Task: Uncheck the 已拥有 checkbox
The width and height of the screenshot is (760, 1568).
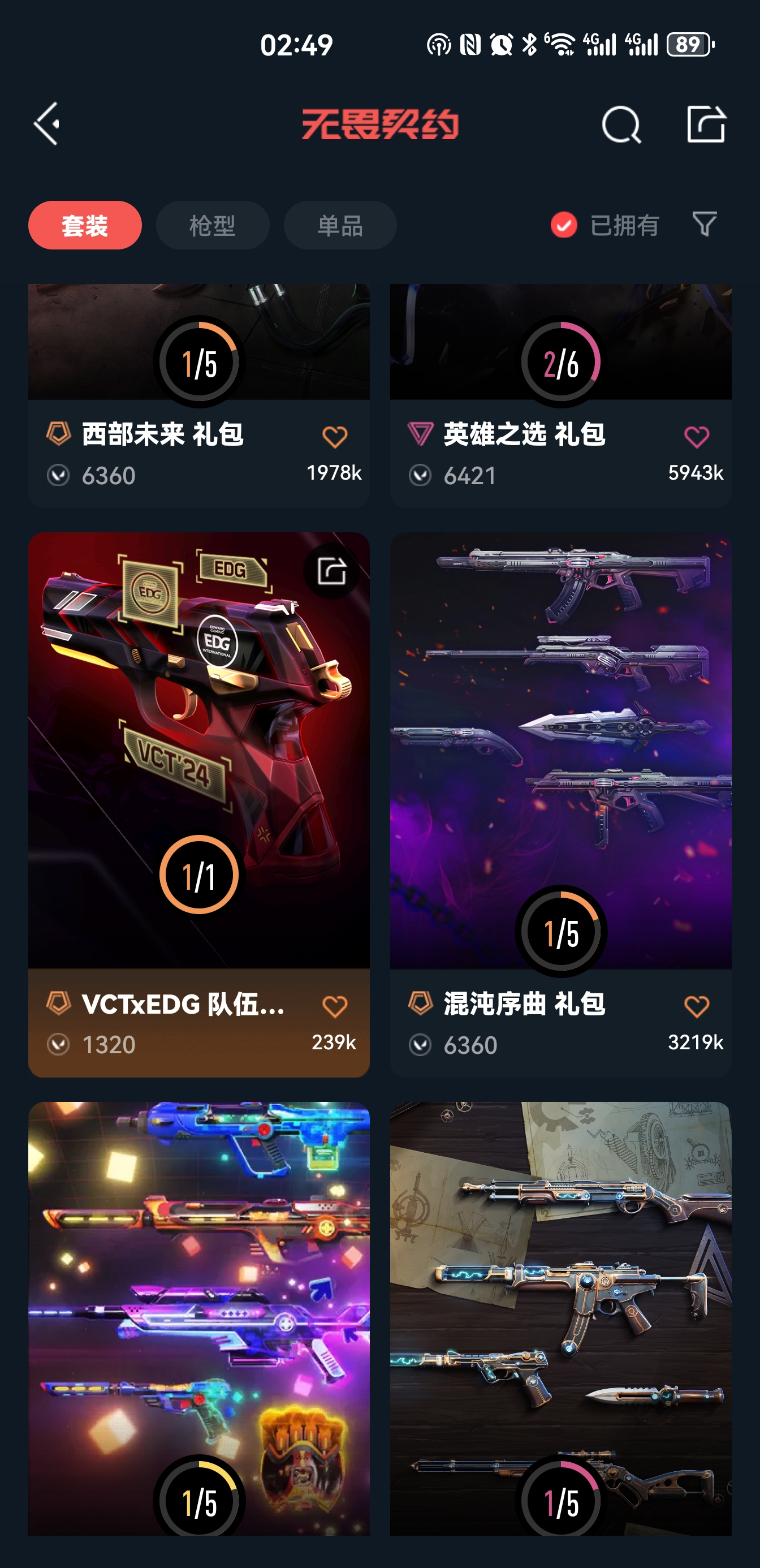Action: [564, 225]
